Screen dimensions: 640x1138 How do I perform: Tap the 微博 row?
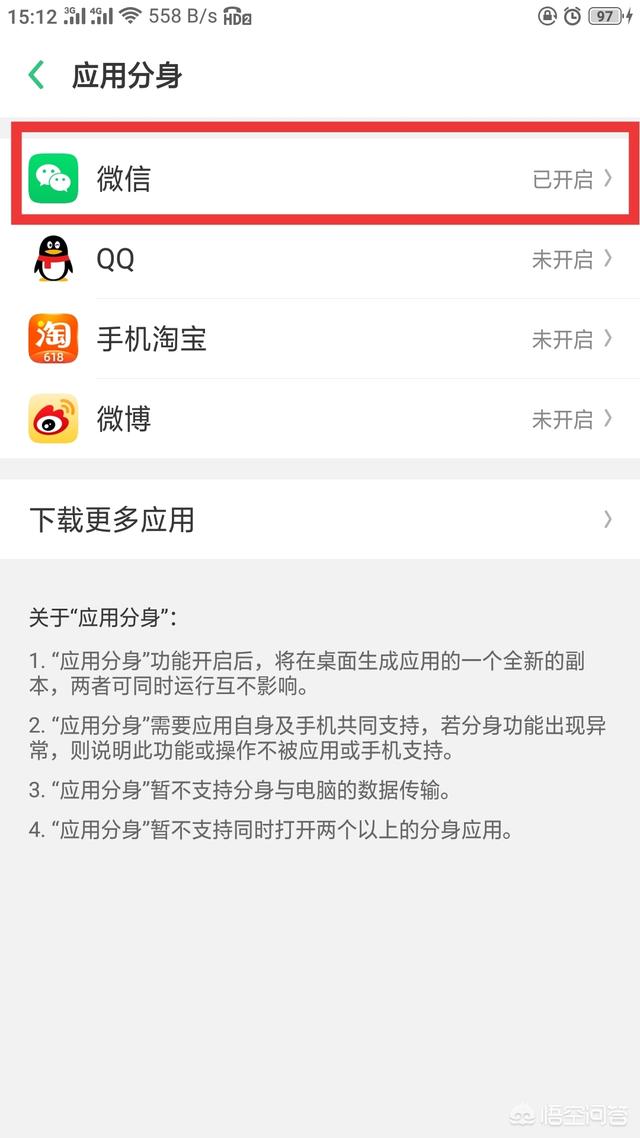point(320,419)
